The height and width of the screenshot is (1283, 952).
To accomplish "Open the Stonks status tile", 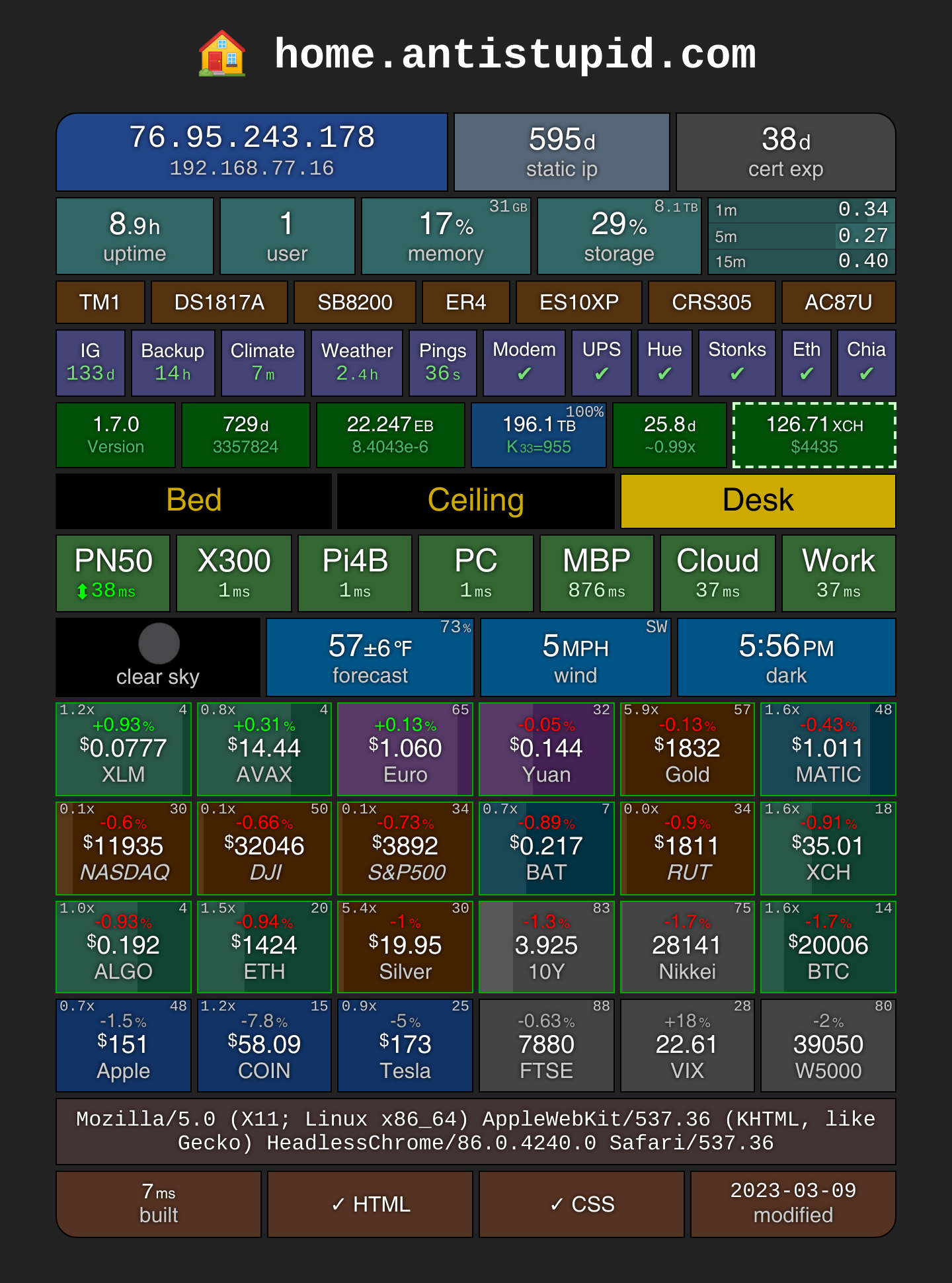I will 737,362.
